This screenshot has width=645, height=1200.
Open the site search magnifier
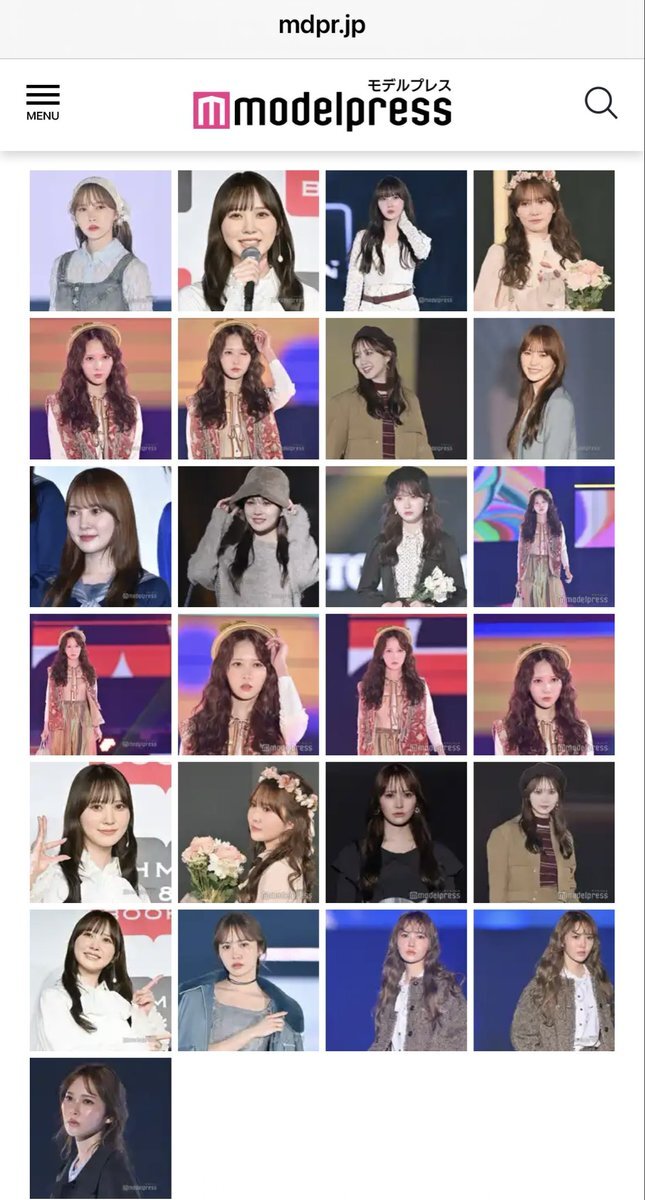pyautogui.click(x=600, y=103)
